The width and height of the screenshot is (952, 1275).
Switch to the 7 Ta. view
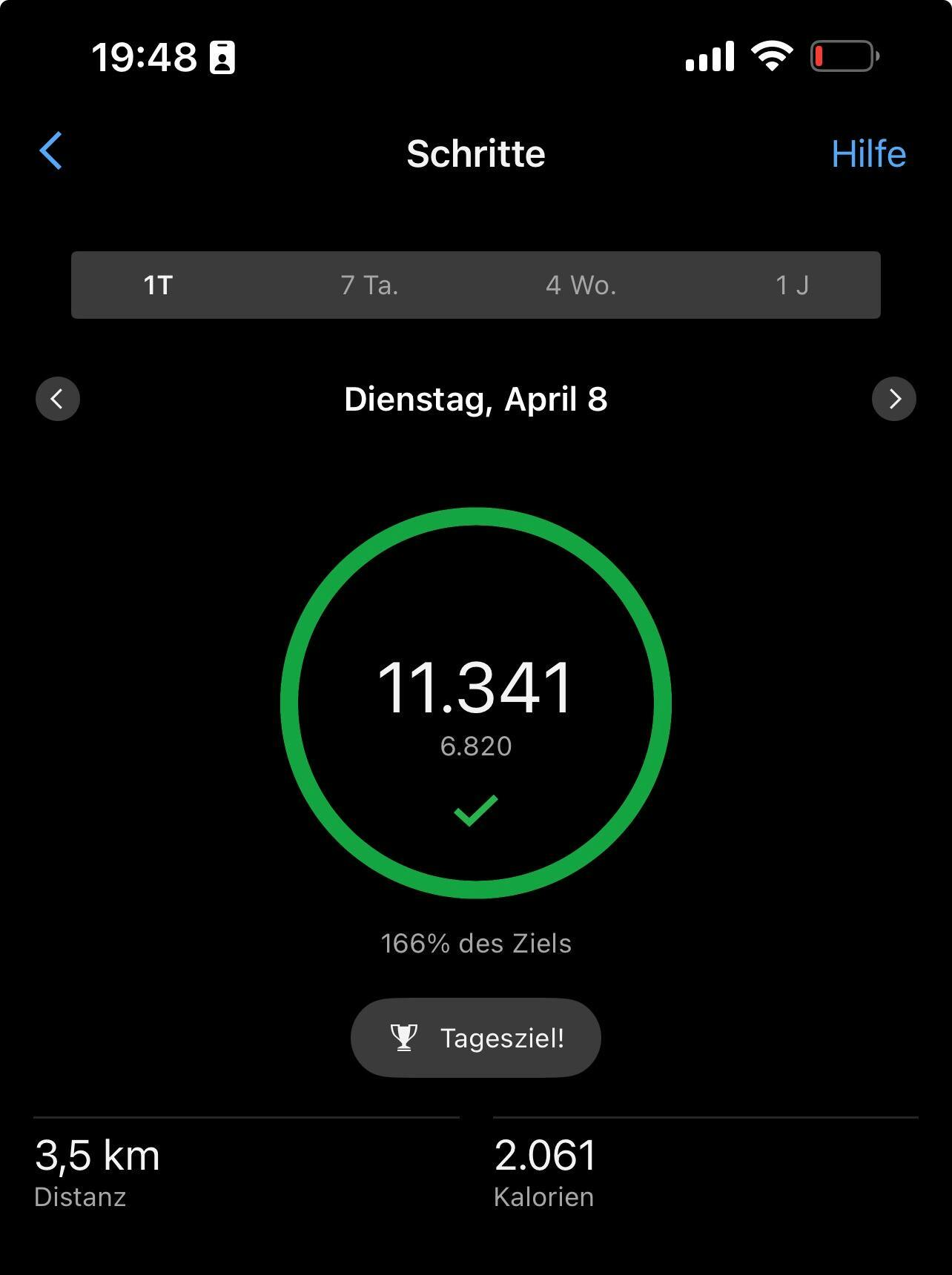click(x=369, y=285)
